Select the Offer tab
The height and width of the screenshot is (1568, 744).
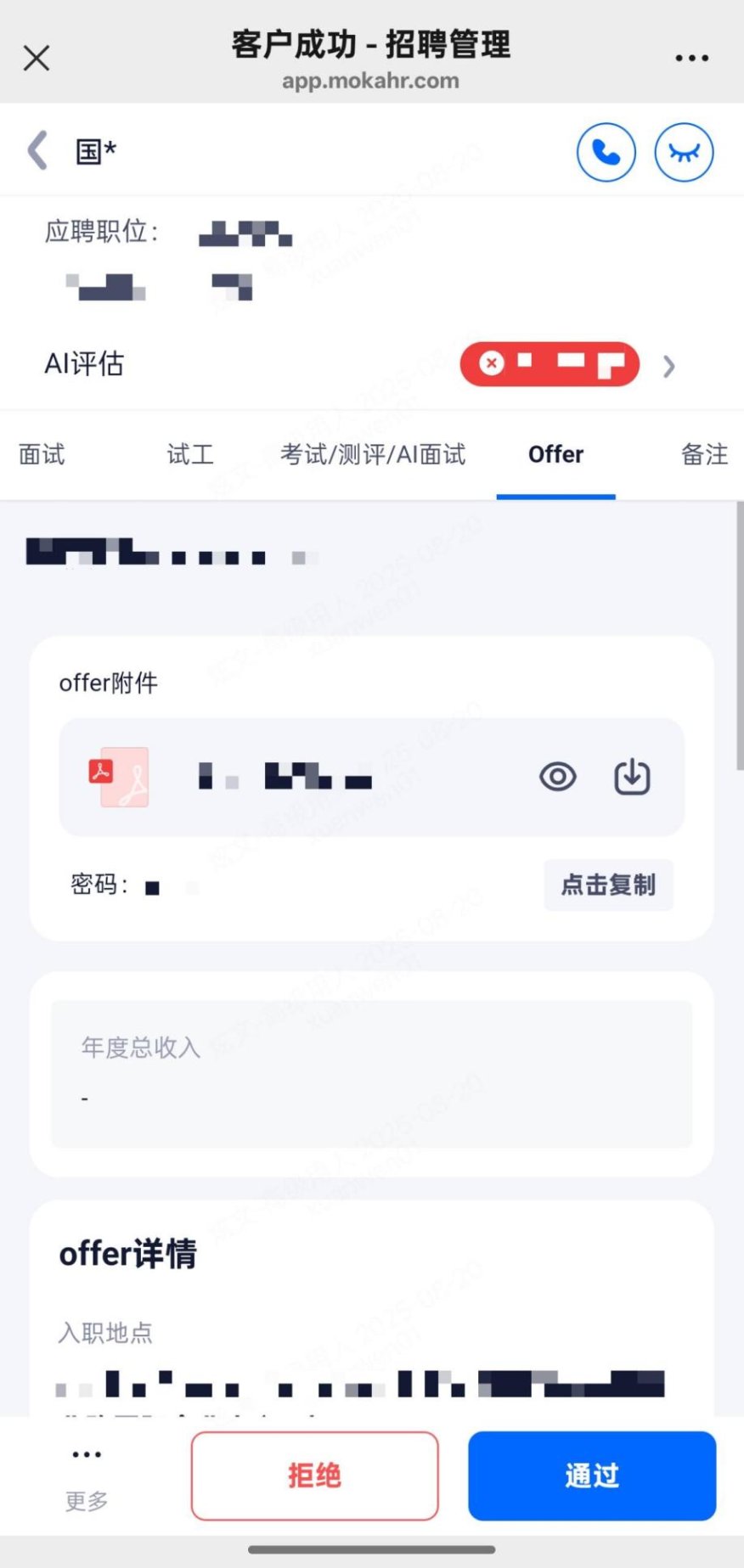(x=555, y=455)
